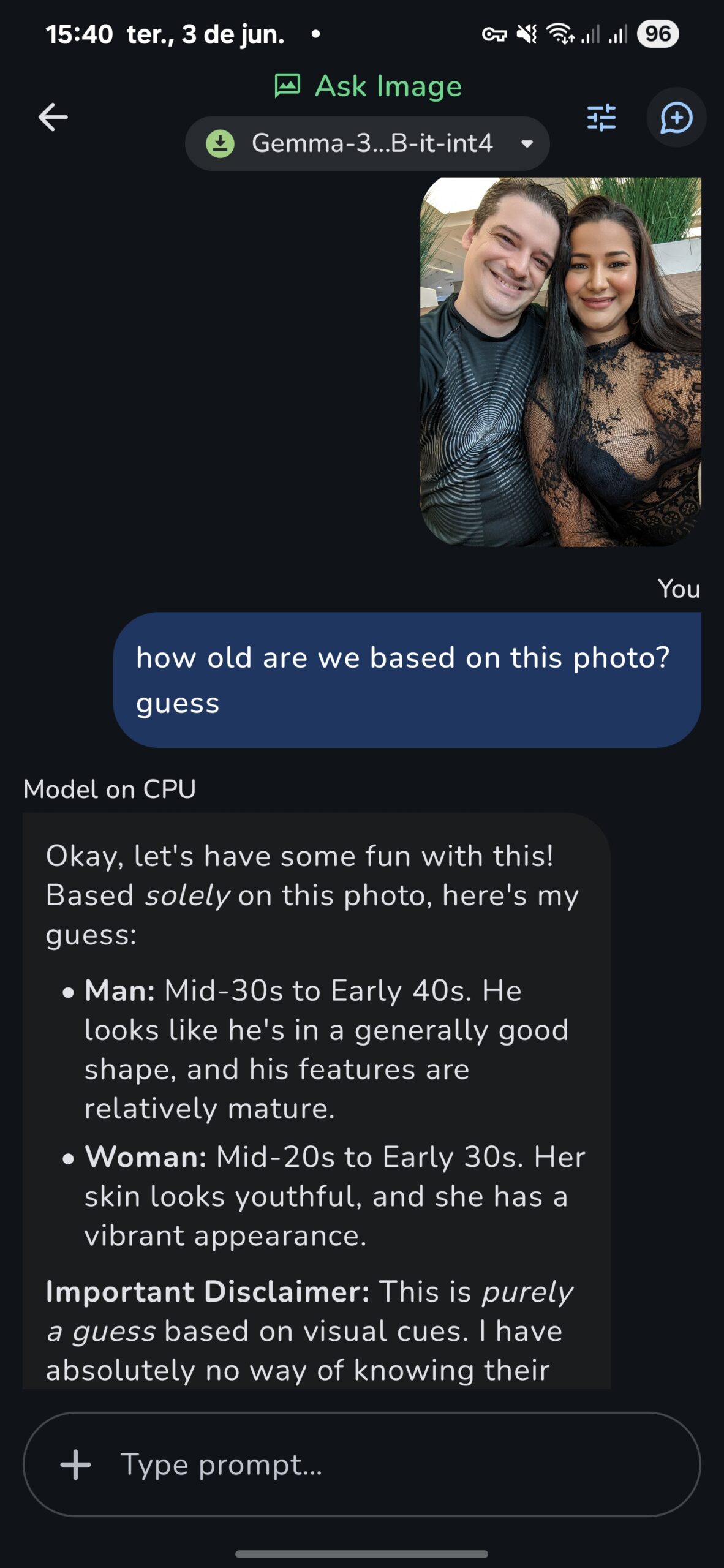This screenshot has width=724, height=1568.
Task: Tap the plus icon to add an image
Action: click(x=75, y=1464)
